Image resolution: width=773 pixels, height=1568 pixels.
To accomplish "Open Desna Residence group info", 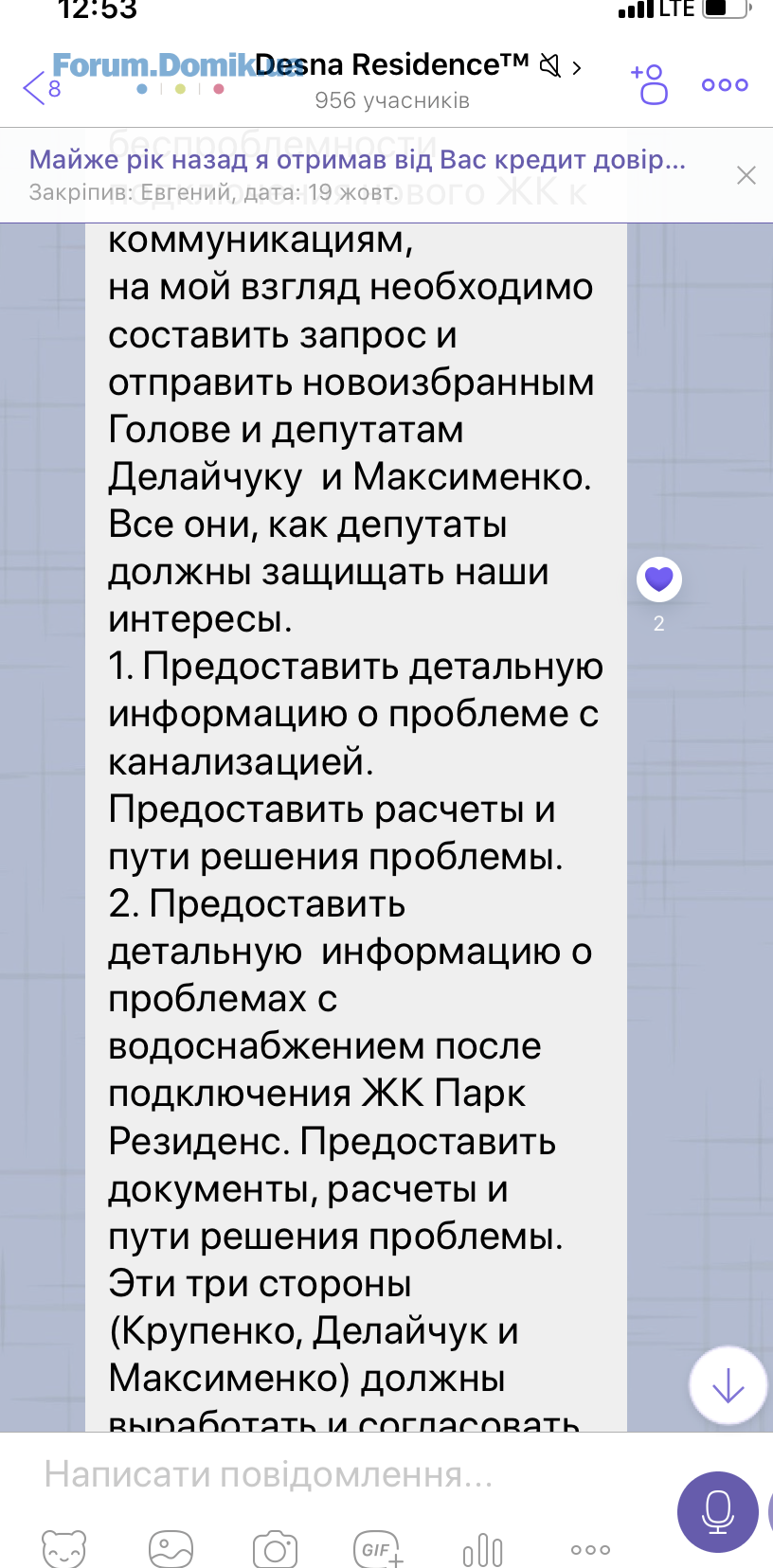I will click(392, 80).
